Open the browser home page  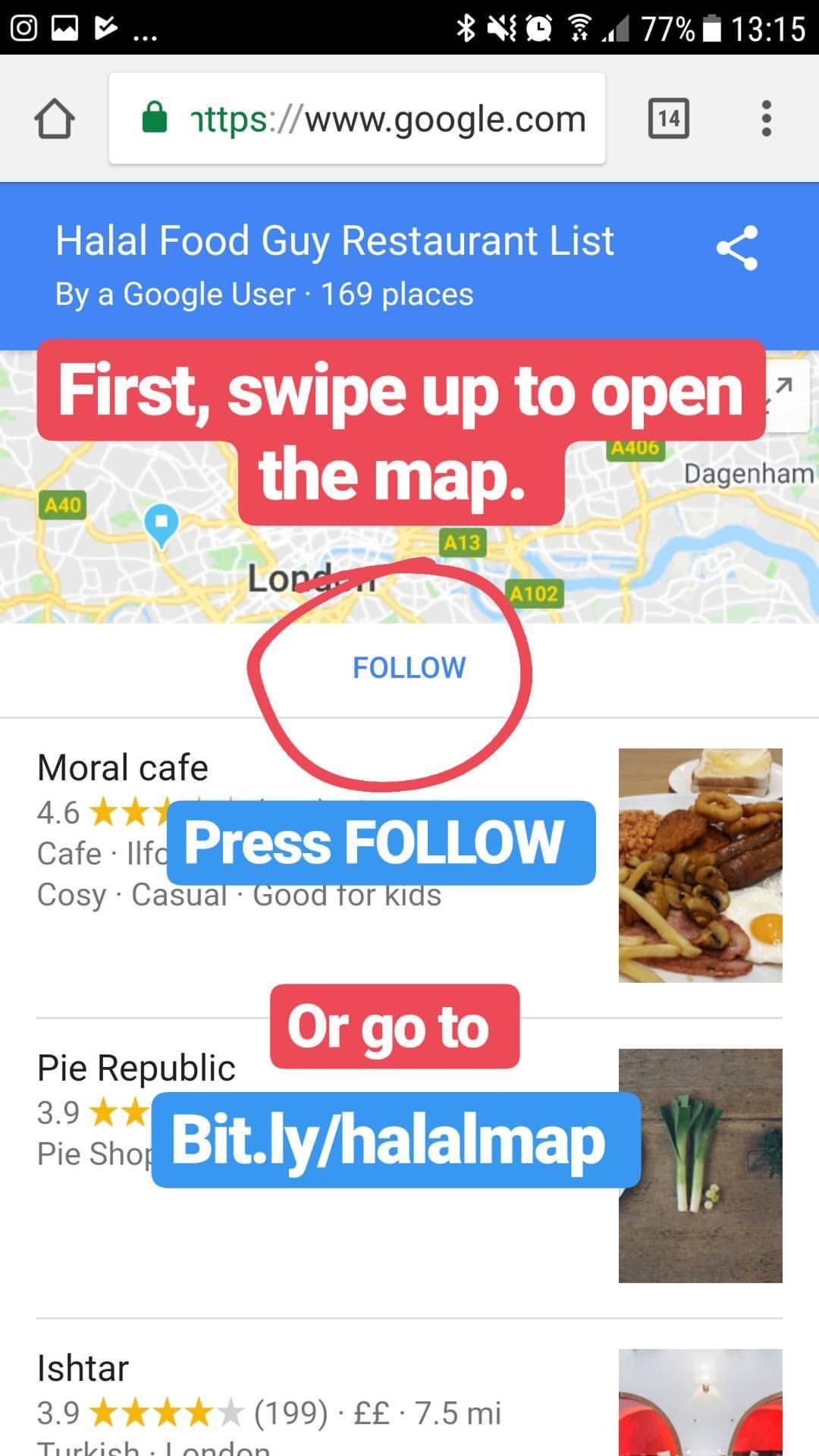[x=55, y=119]
